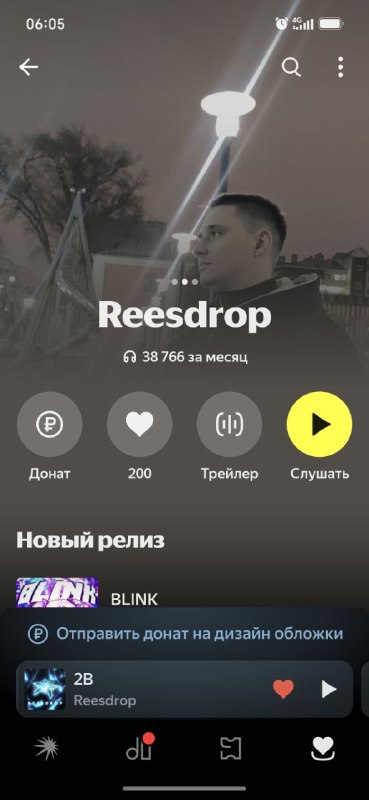369x800 pixels.
Task: Go back using the top arrow
Action: [x=29, y=67]
